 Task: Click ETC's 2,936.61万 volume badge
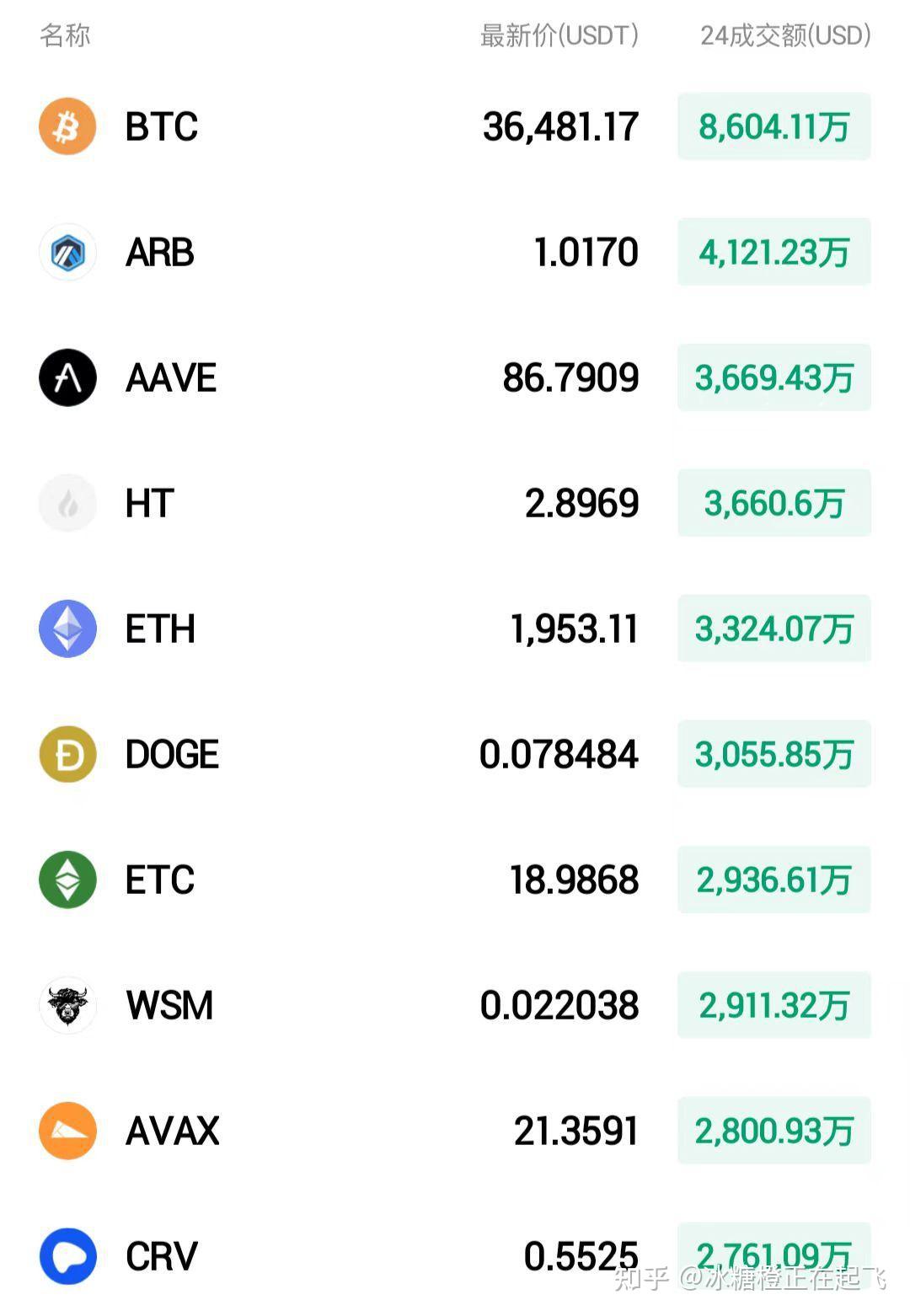[773, 880]
